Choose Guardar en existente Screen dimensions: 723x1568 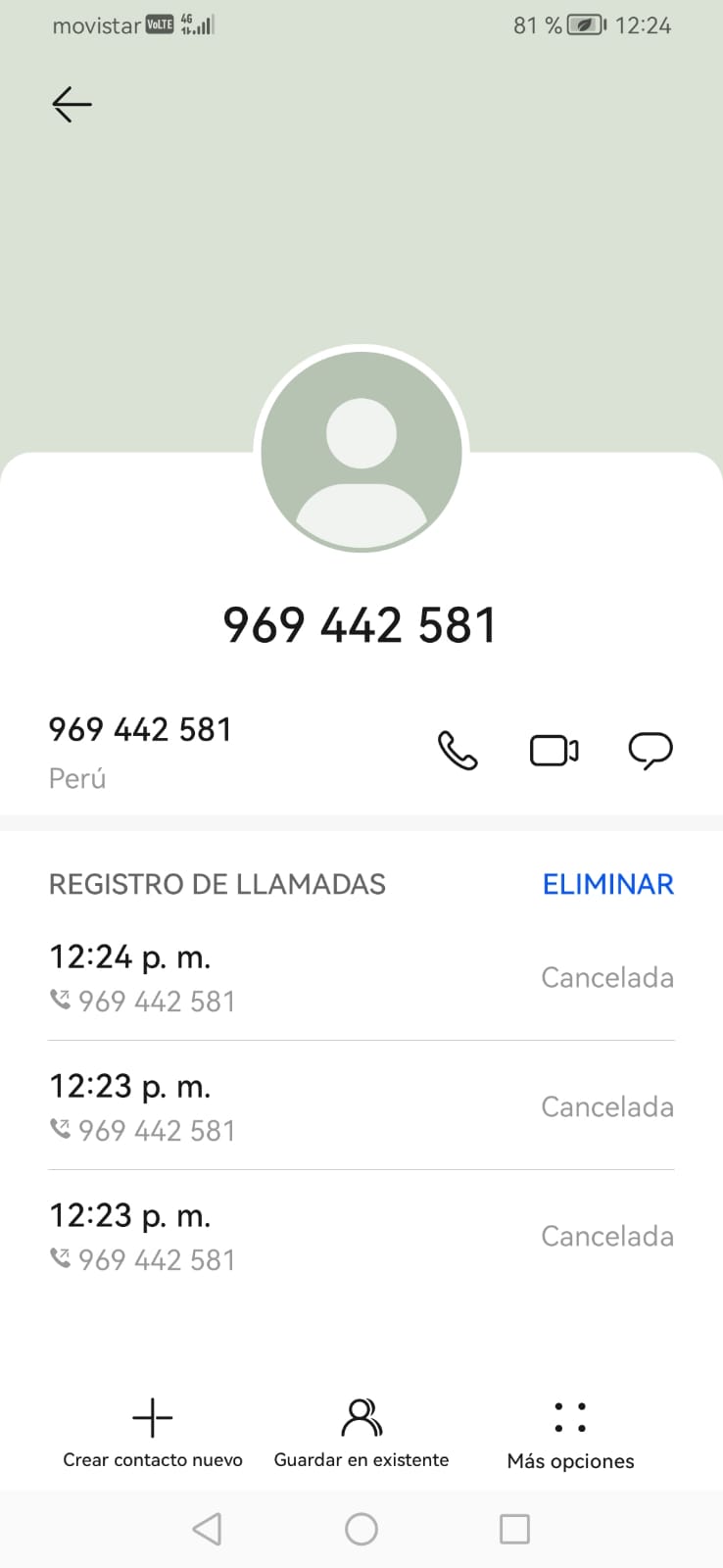361,1434
